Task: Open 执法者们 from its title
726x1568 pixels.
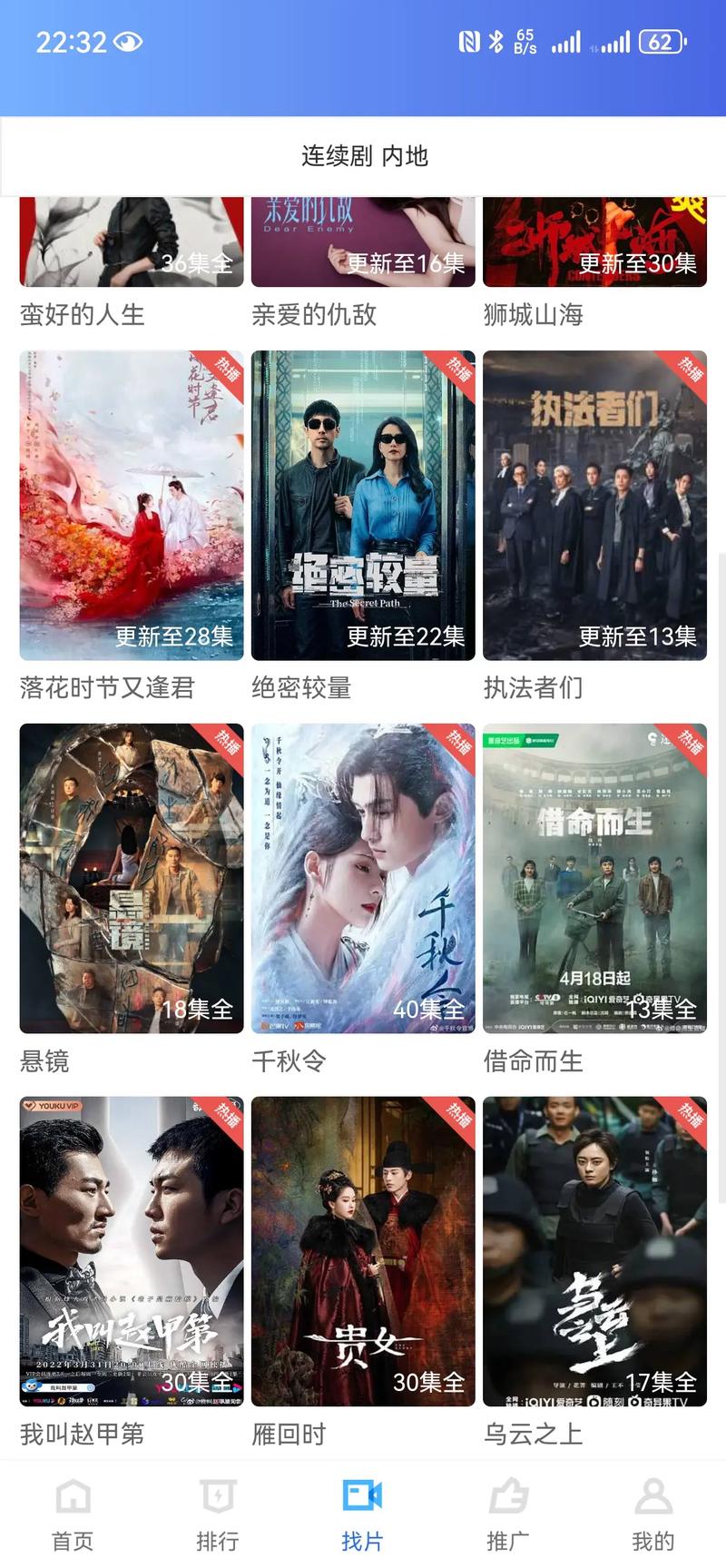Action: [532, 688]
